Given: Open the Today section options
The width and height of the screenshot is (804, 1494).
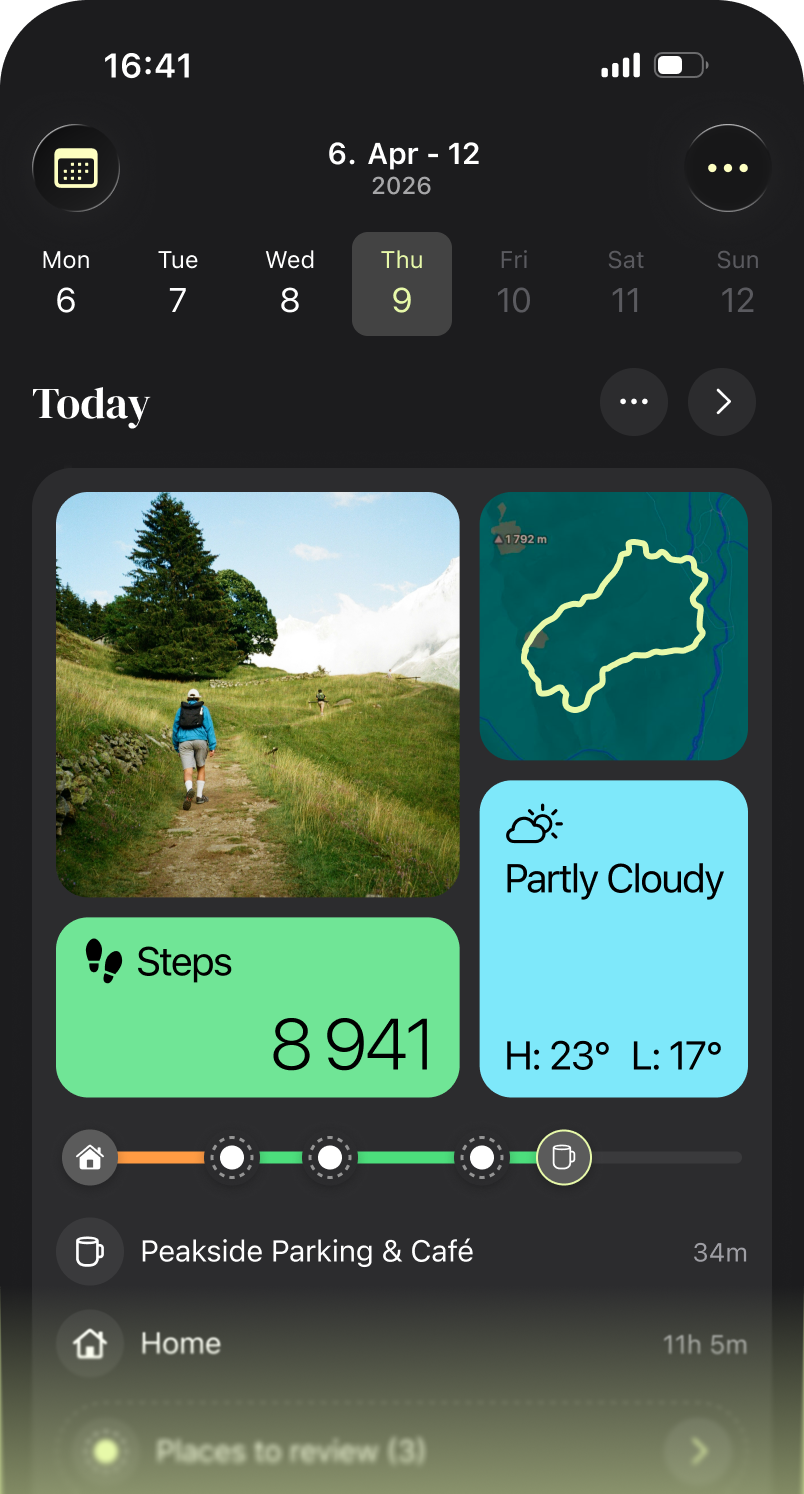Looking at the screenshot, I should click(x=634, y=402).
